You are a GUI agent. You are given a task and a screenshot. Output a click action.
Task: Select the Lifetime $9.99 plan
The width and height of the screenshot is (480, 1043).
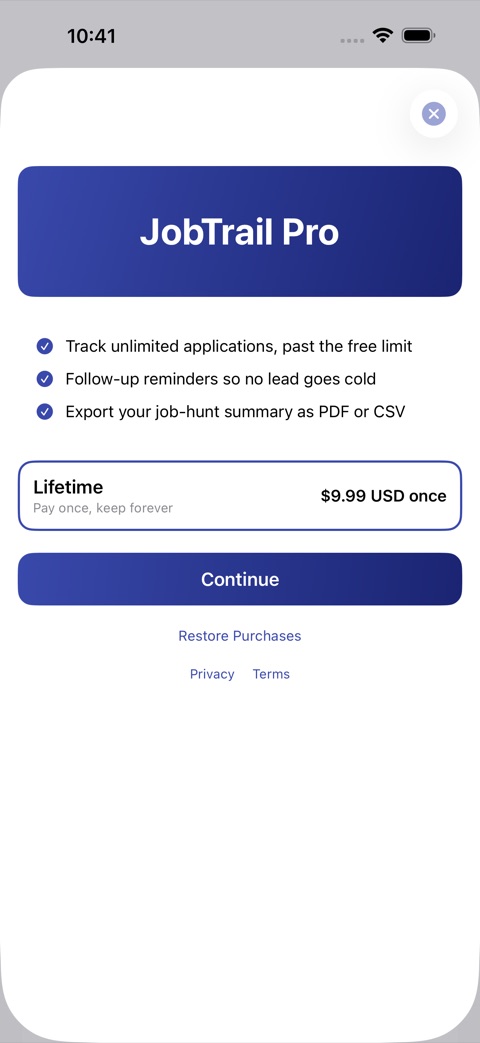coord(239,496)
